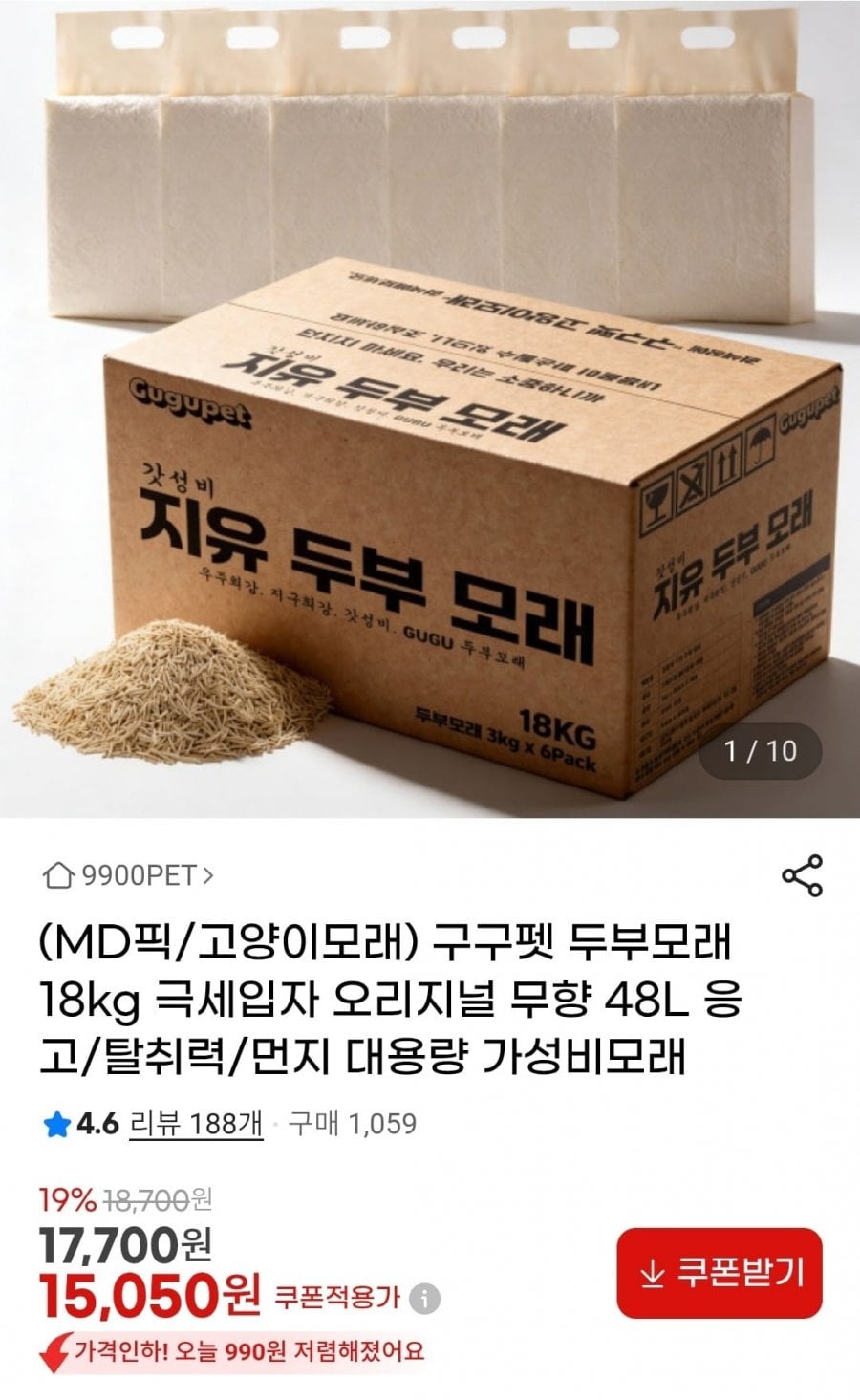Image resolution: width=860 pixels, height=1400 pixels.
Task: Share this product
Action: point(802,876)
